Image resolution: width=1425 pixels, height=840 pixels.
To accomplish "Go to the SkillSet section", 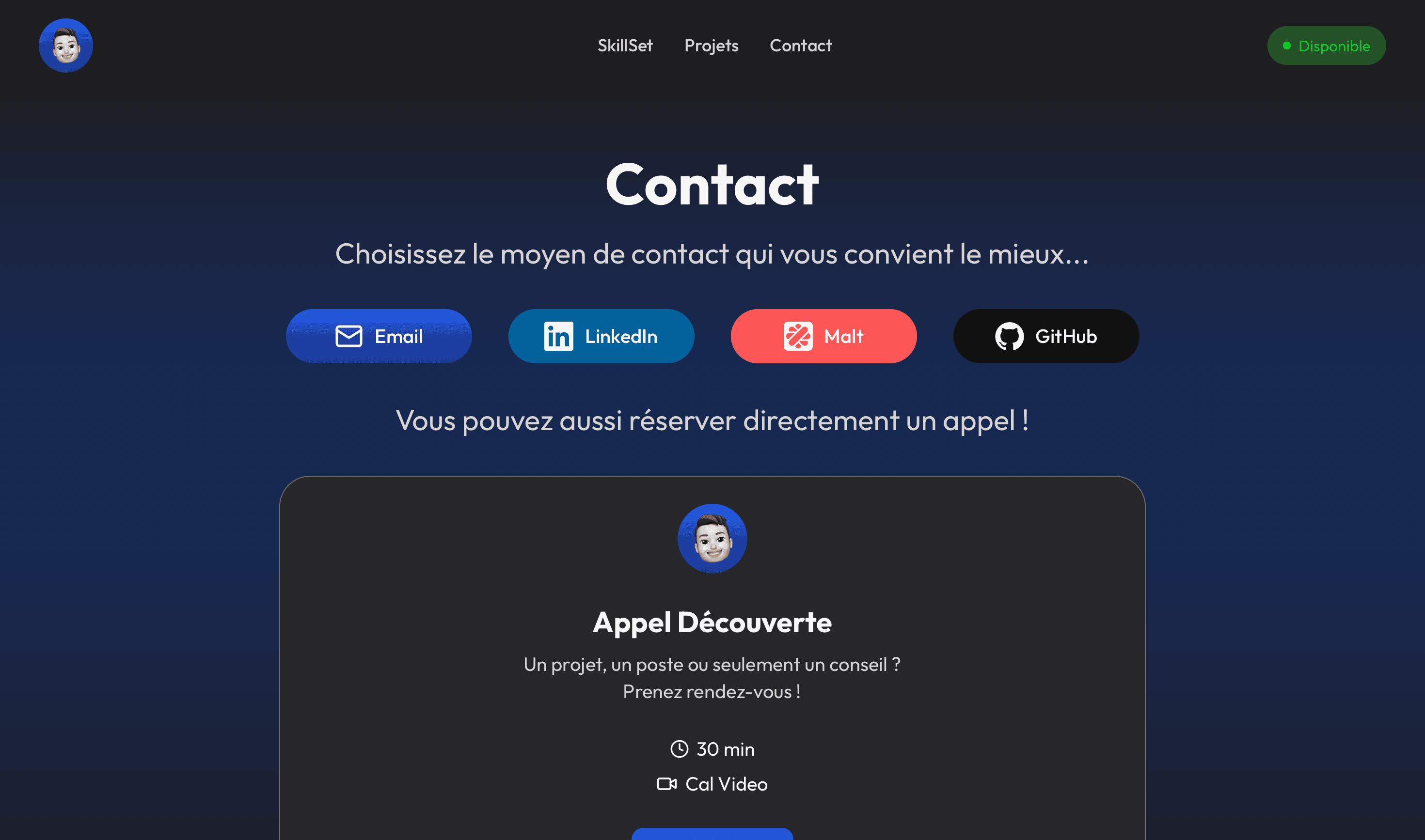I will [x=625, y=45].
